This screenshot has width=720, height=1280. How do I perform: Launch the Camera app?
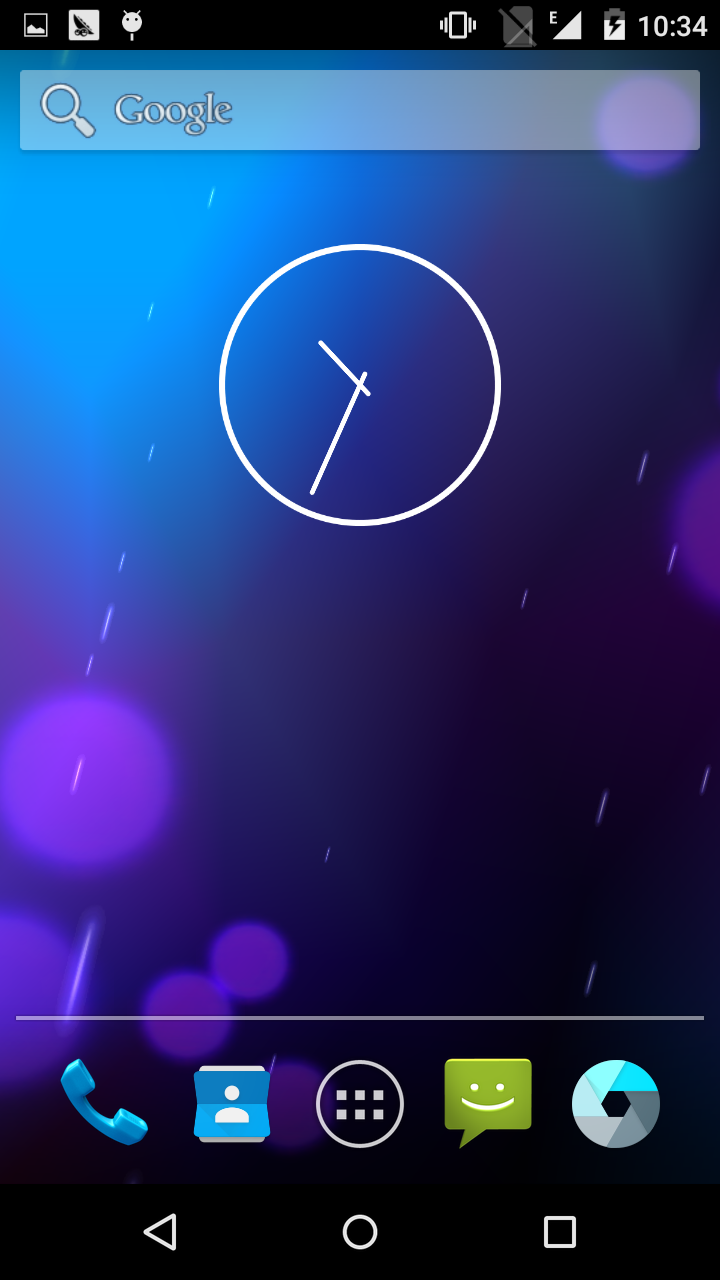tap(616, 1104)
